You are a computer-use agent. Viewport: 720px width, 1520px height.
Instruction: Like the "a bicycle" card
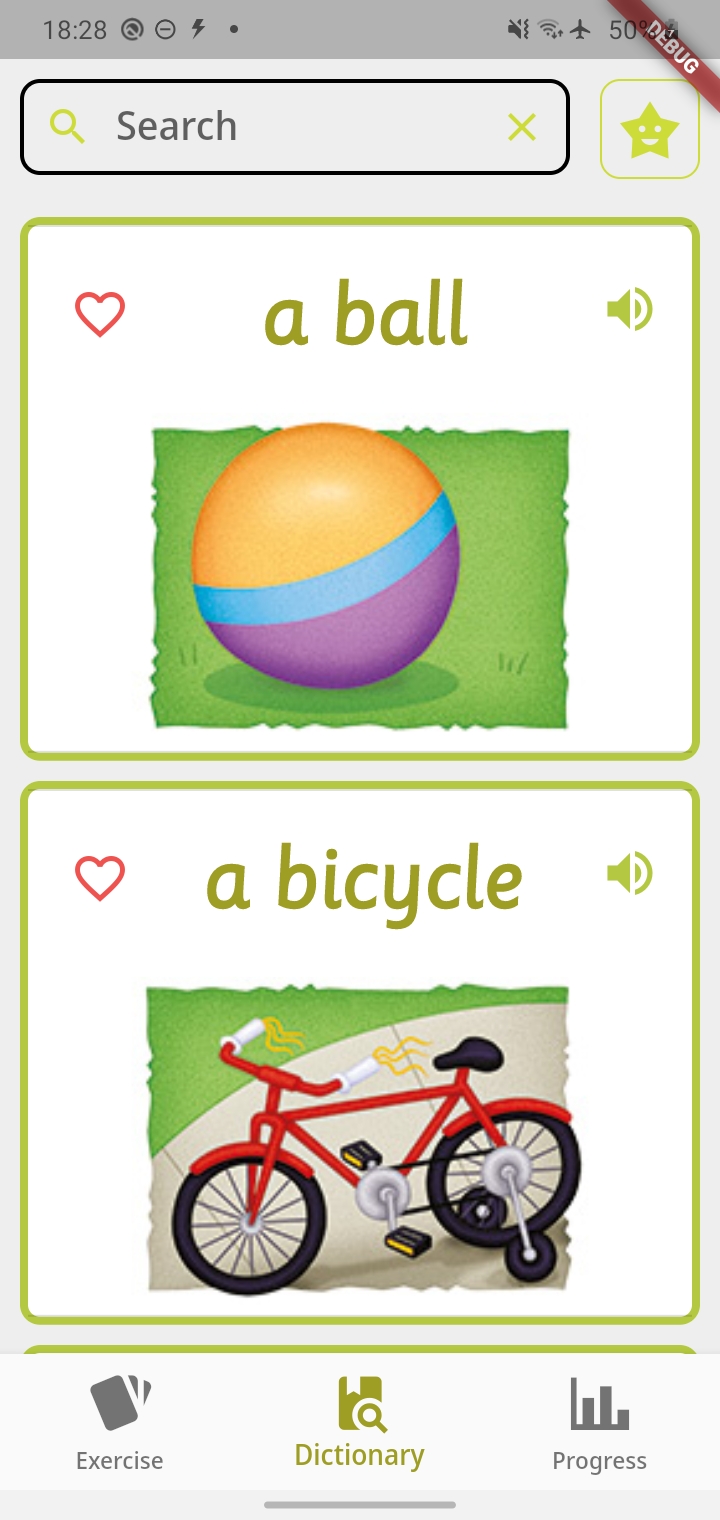(x=100, y=878)
